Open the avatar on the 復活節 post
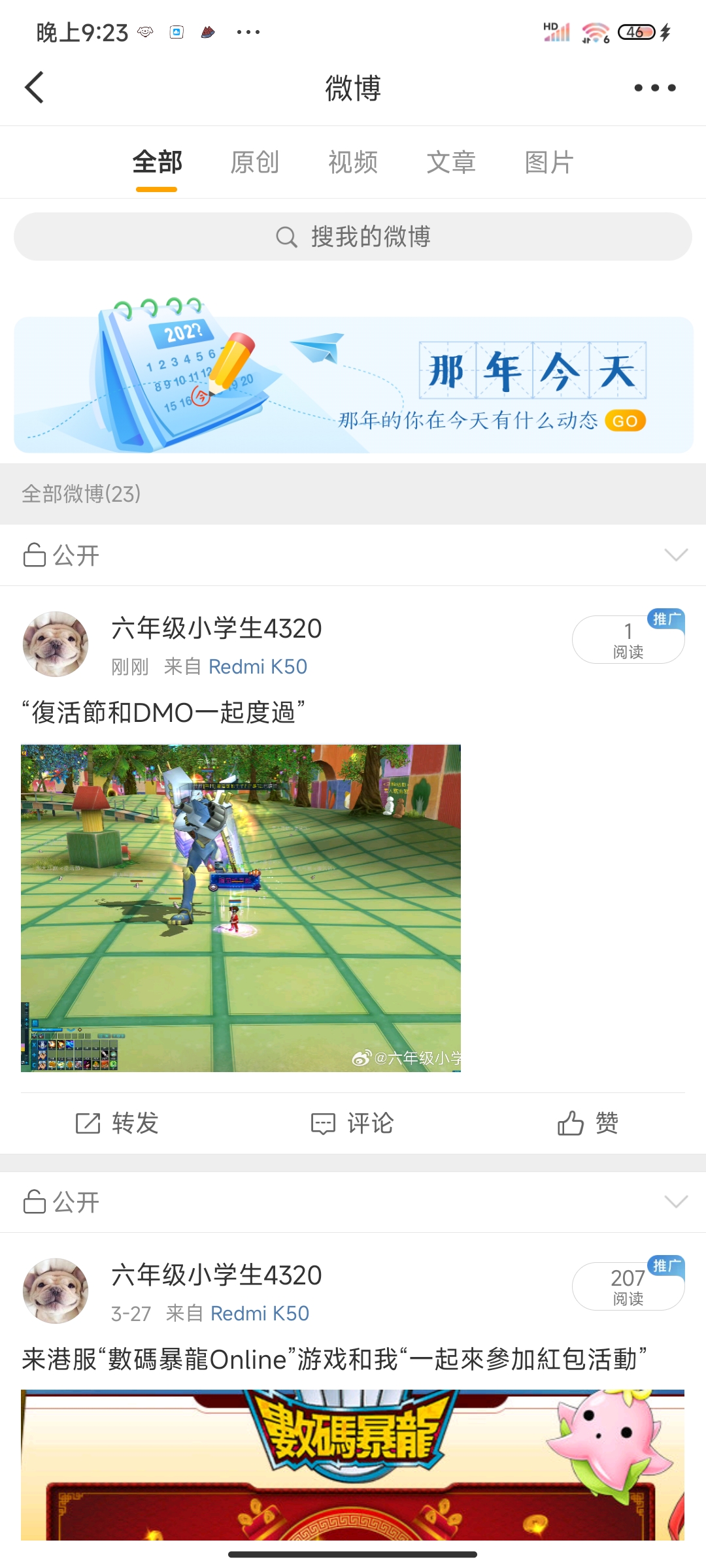The height and width of the screenshot is (1568, 706). [x=56, y=644]
